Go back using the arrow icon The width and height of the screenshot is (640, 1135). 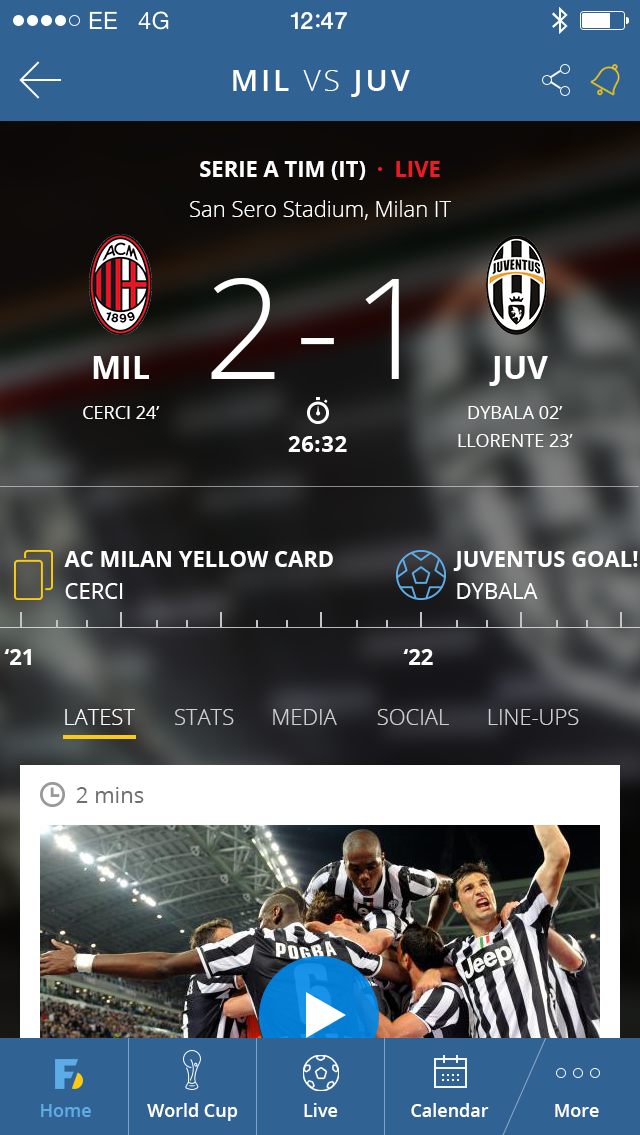point(40,80)
